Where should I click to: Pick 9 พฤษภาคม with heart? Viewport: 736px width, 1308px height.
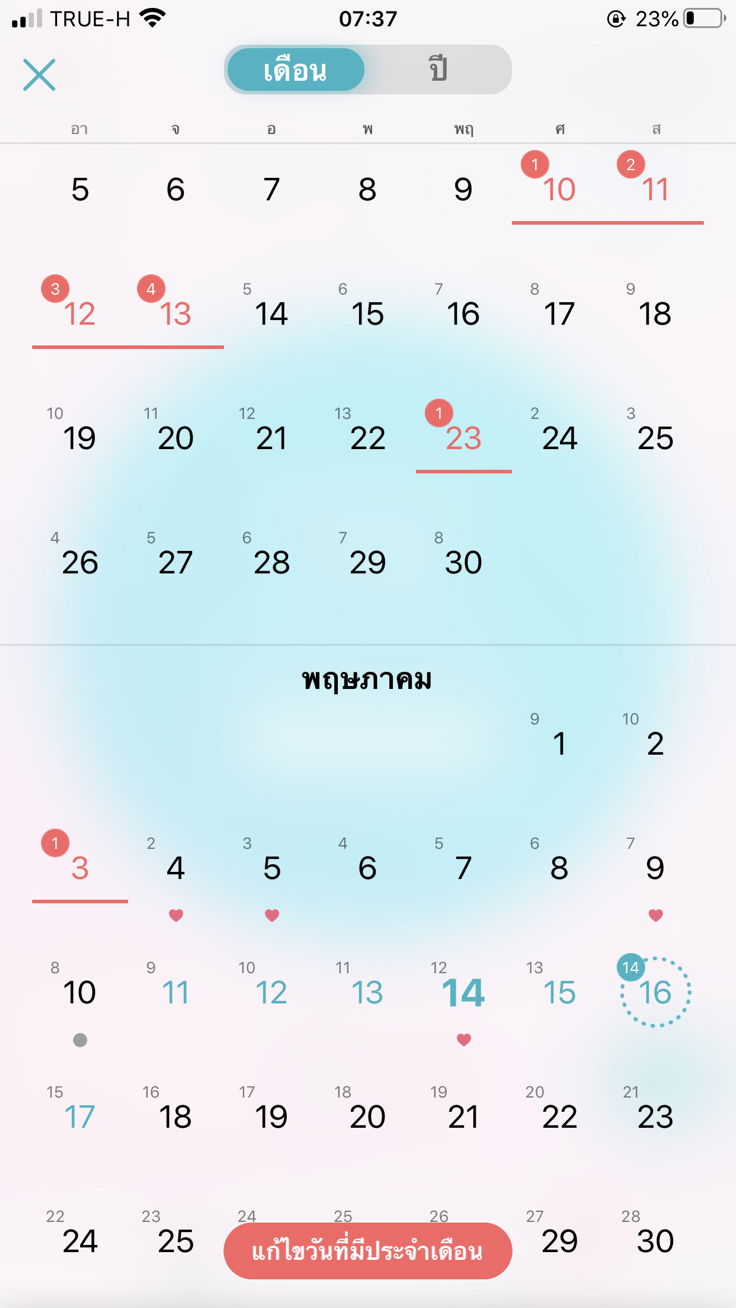click(x=655, y=869)
